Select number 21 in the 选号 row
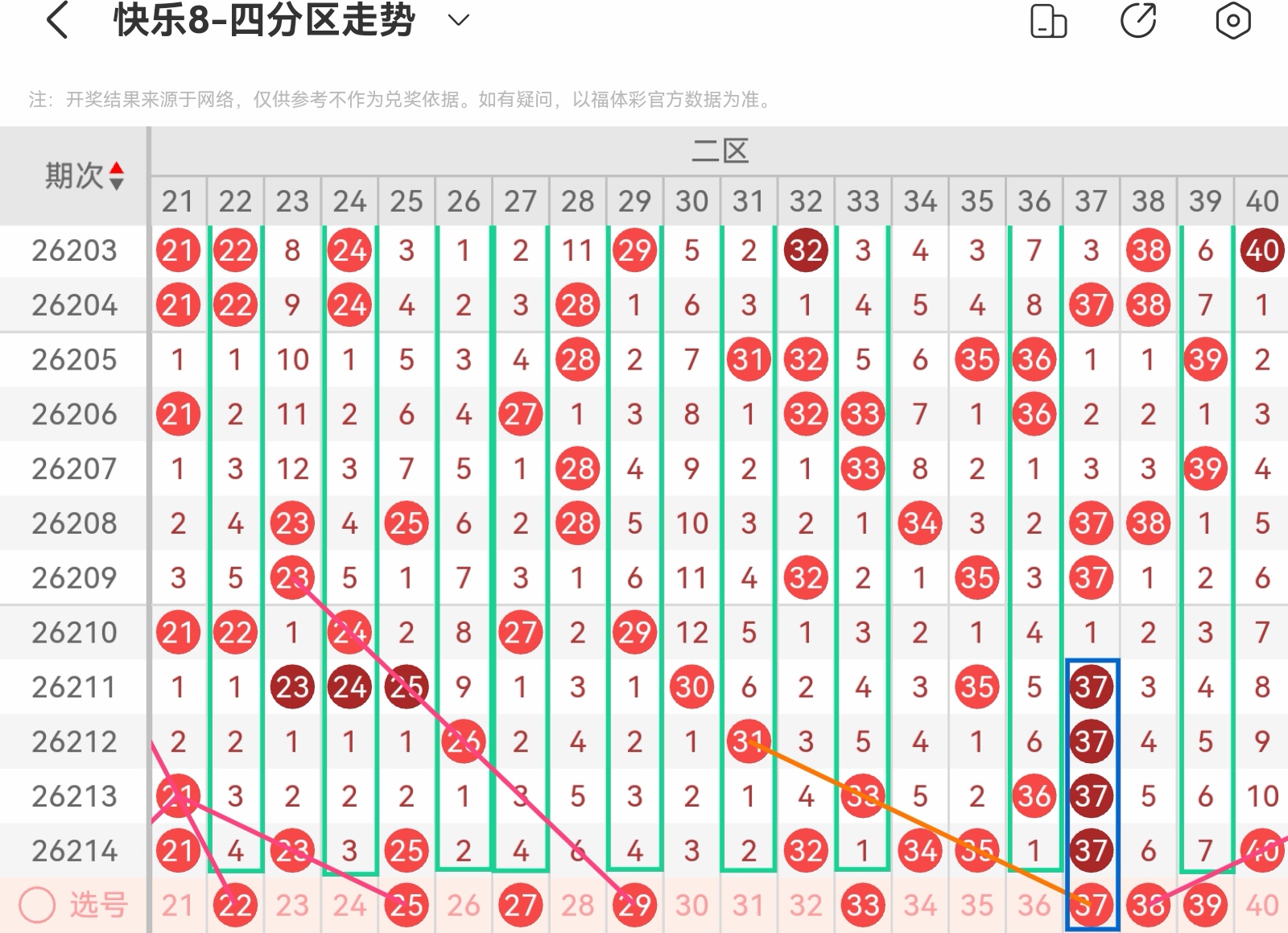 point(178,906)
